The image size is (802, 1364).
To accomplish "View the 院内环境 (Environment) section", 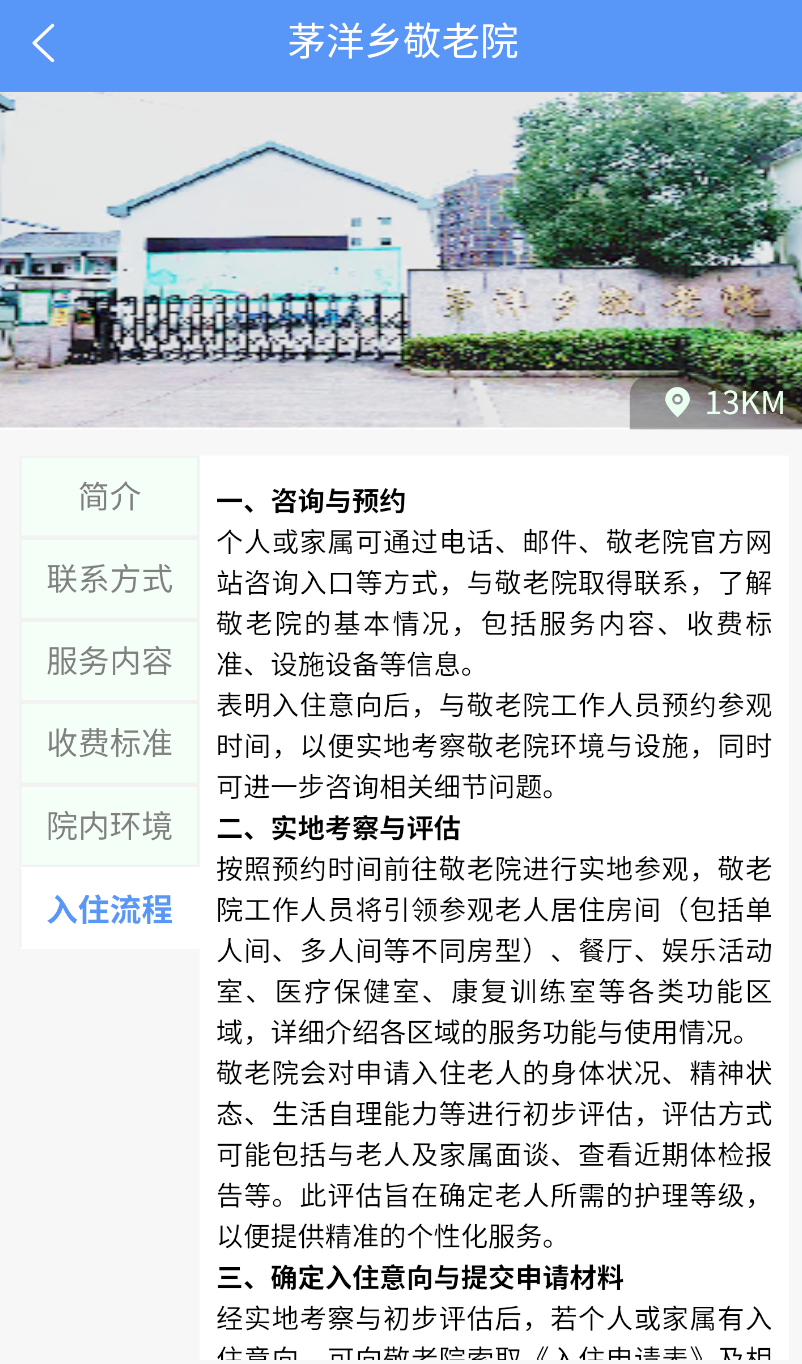I will point(108,825).
